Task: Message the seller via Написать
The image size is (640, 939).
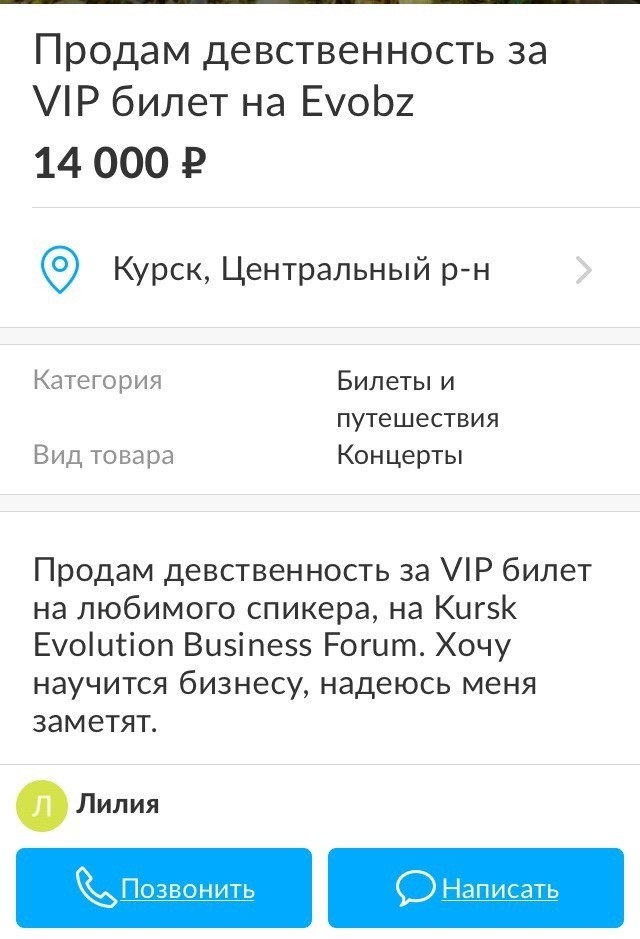Action: point(476,889)
